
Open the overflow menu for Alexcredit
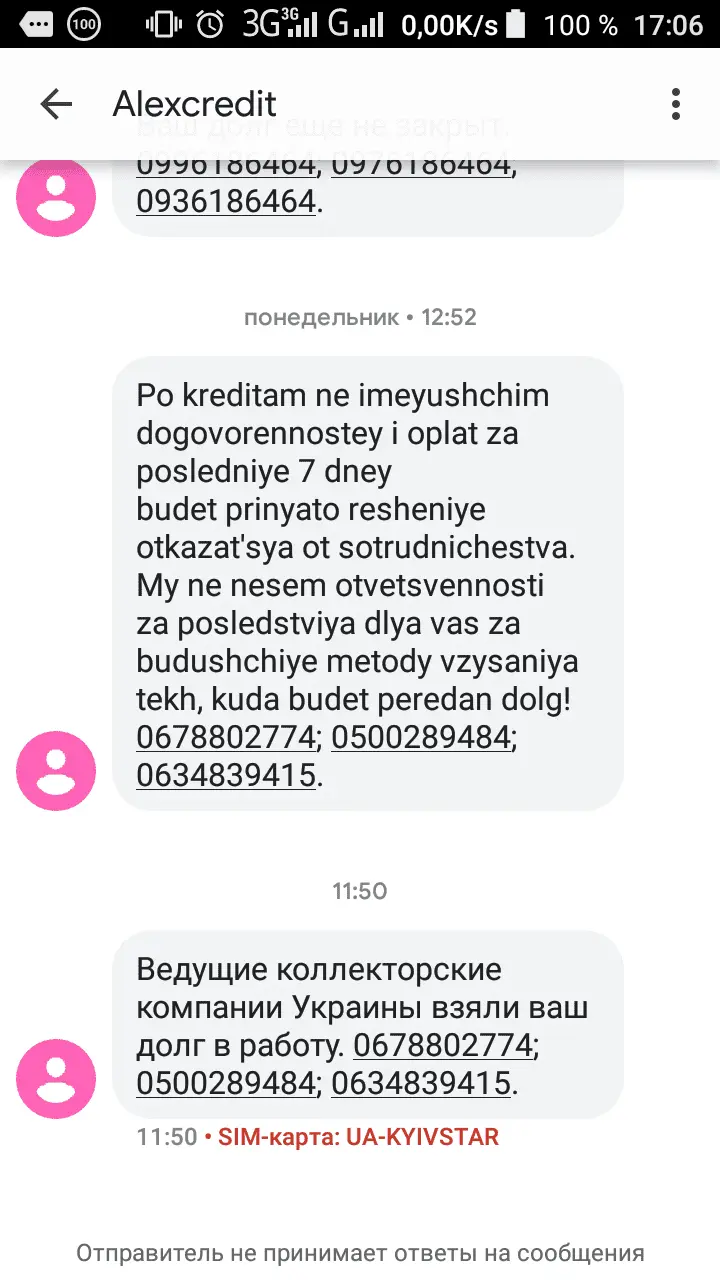click(676, 104)
